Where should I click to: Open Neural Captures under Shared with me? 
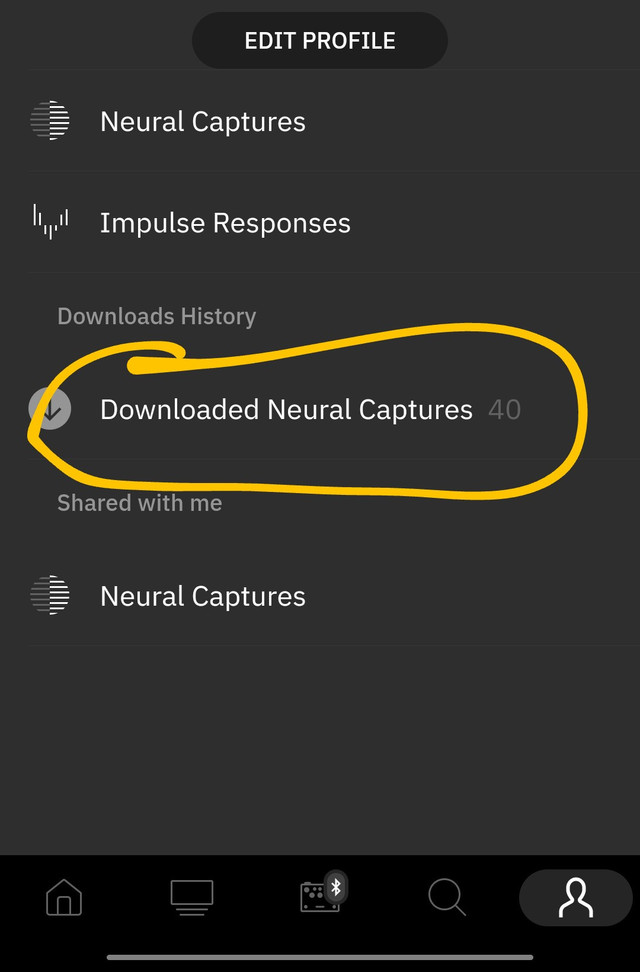[203, 597]
